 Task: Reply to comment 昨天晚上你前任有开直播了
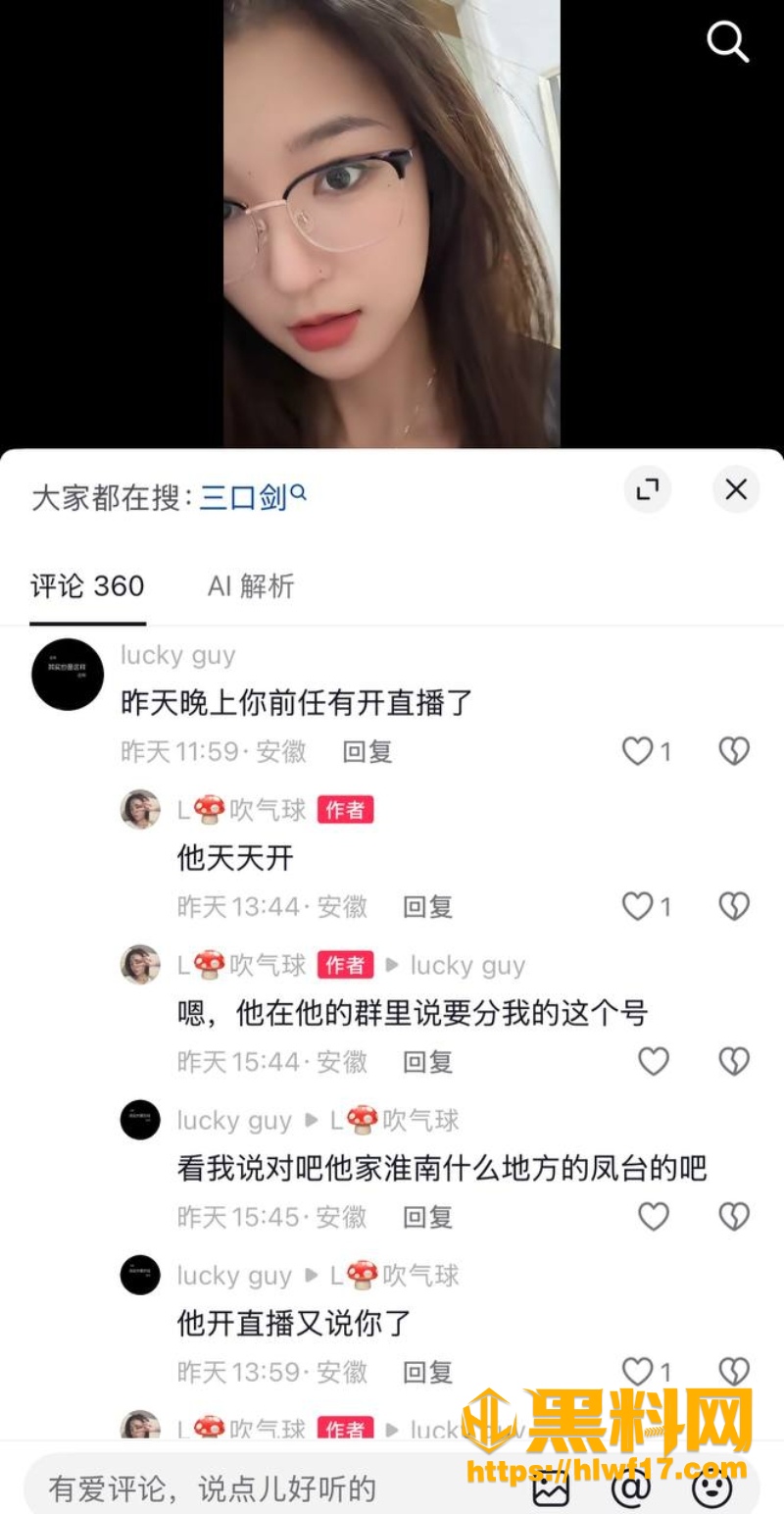[x=367, y=752]
